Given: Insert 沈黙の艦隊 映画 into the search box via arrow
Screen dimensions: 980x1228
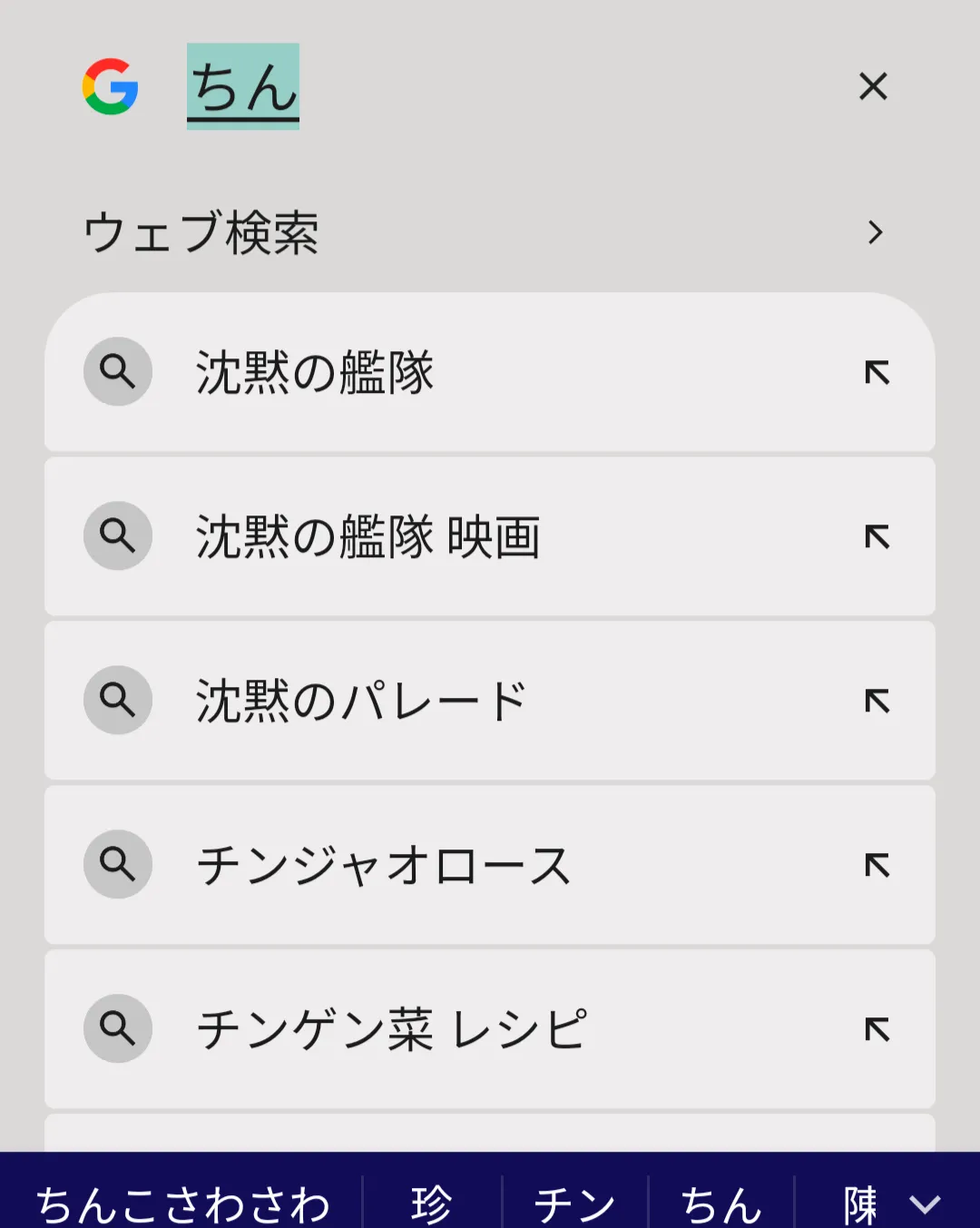Looking at the screenshot, I should (x=877, y=536).
